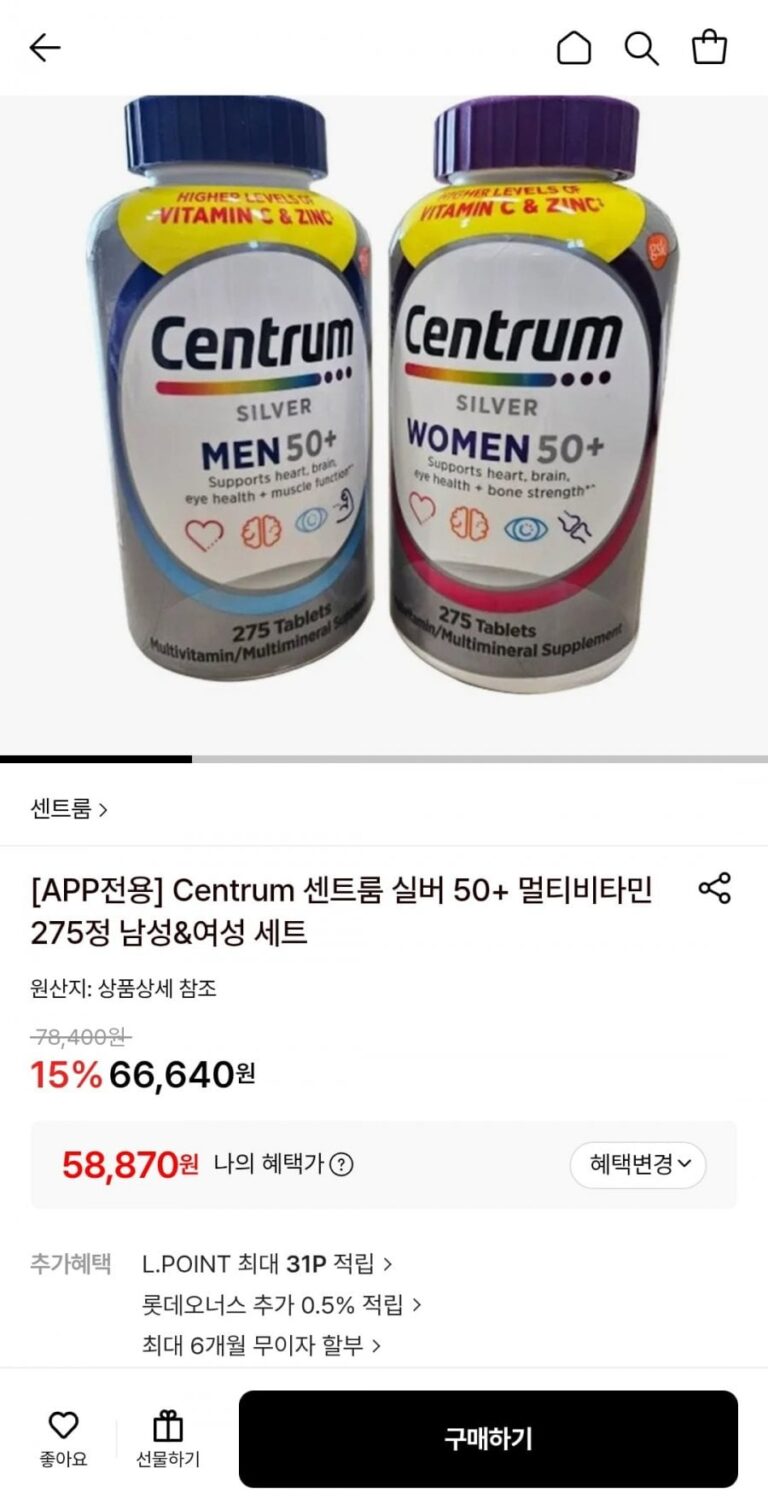Open the shopping bag
The width and height of the screenshot is (768, 1510).
pos(709,47)
